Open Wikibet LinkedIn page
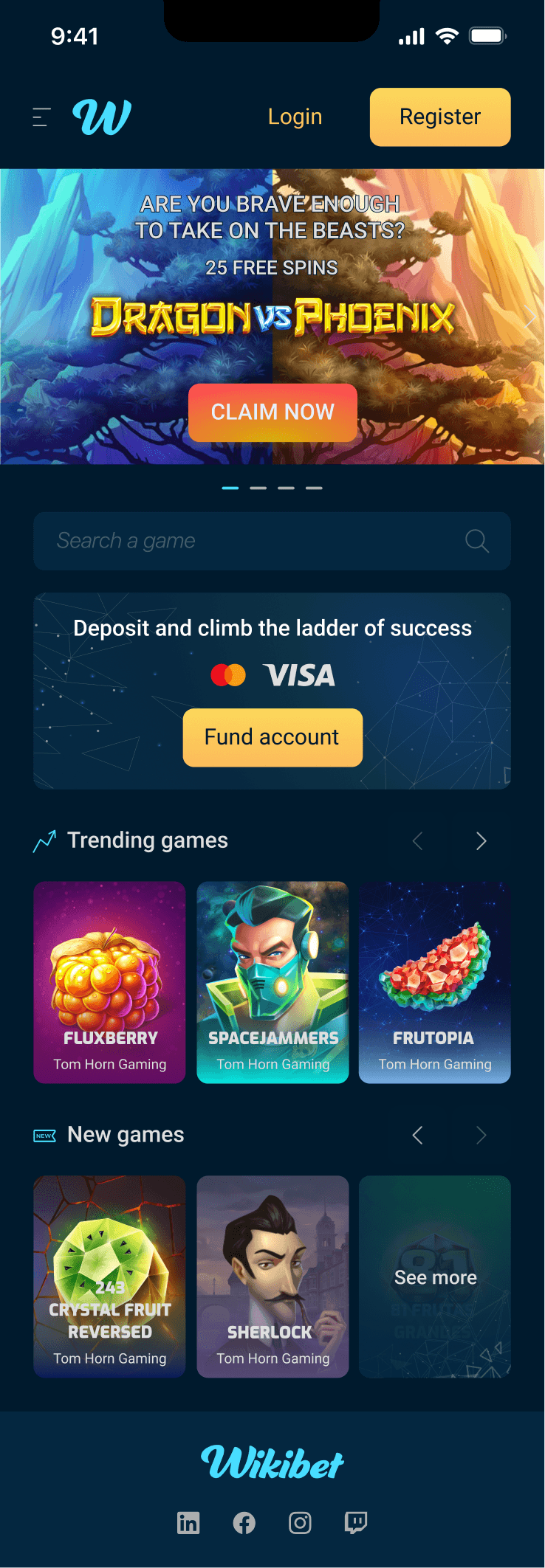Screen dimensions: 545x1568 188,1522
